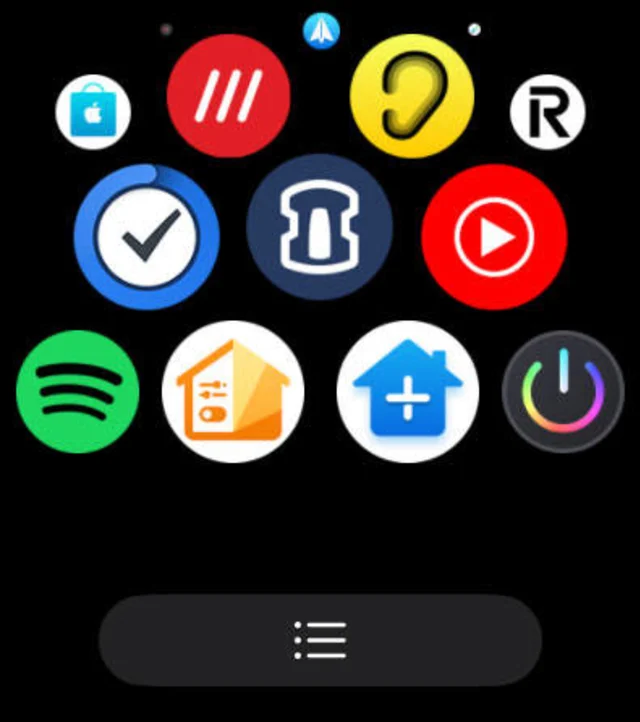The image size is (640, 722).
Task: Open the dark blue app in center
Action: coord(319,227)
